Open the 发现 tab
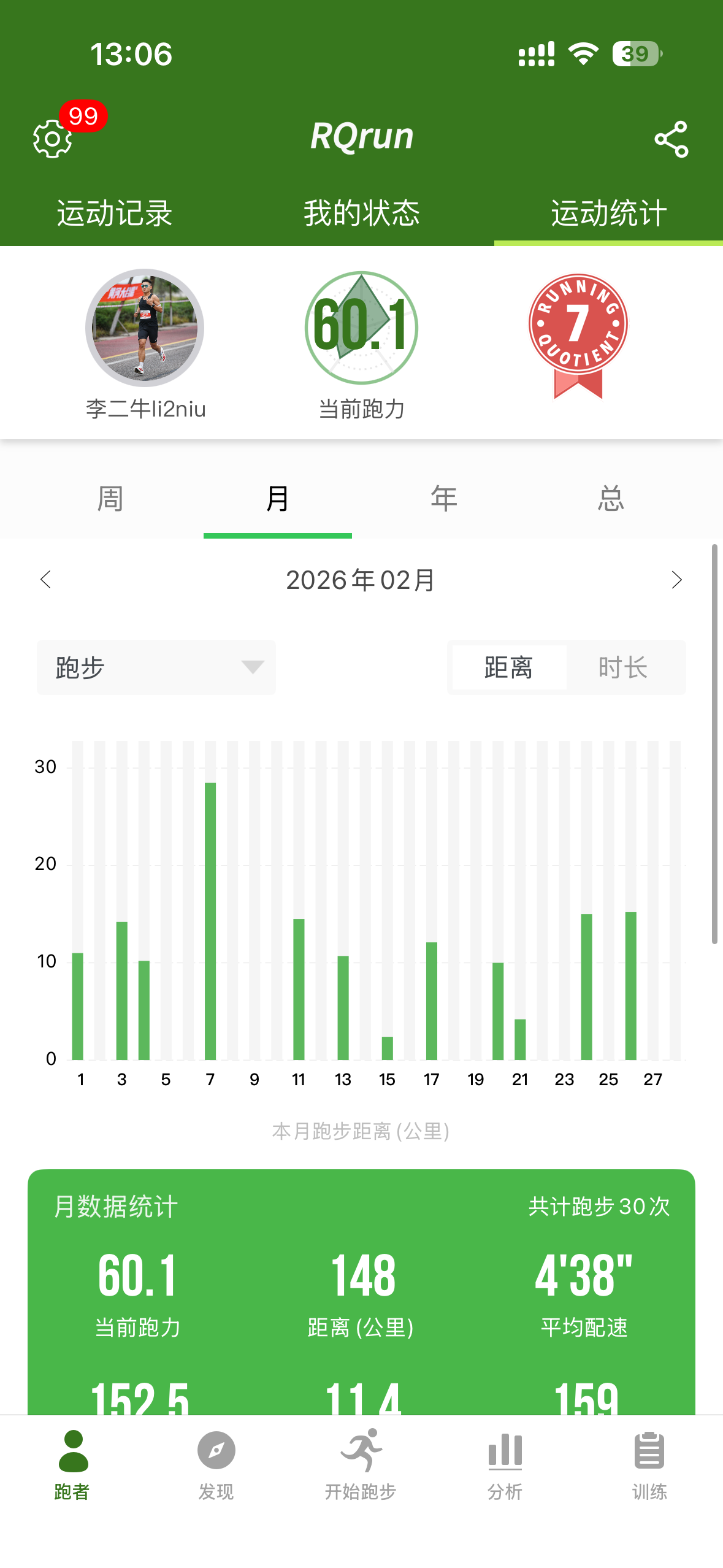The height and width of the screenshot is (1568, 723). (x=216, y=1464)
